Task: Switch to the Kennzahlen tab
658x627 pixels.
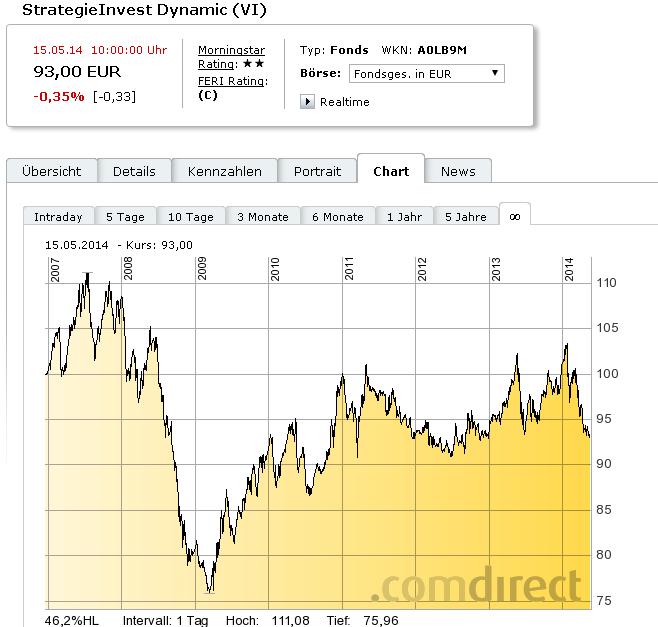Action: (224, 171)
